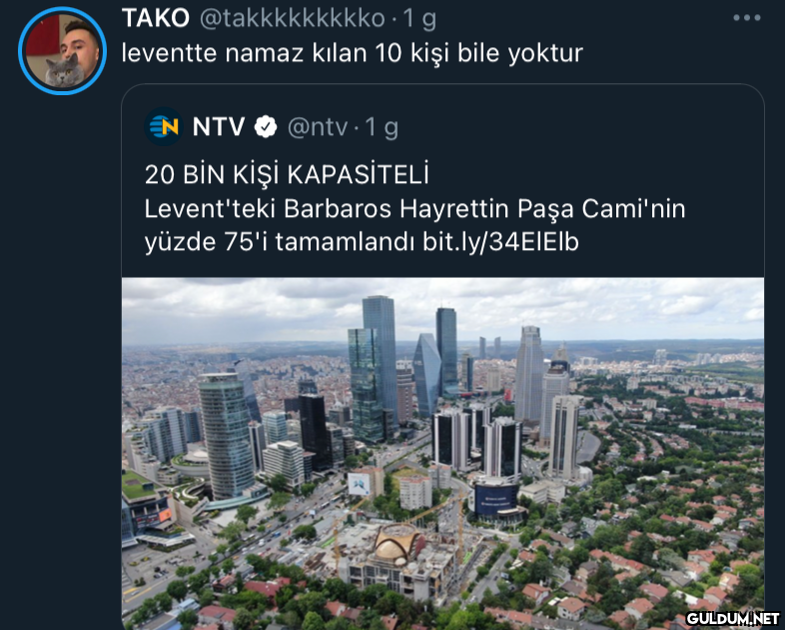Open TAKO's profile from the username
Image resolution: width=785 pixels, height=630 pixels.
pos(157,17)
